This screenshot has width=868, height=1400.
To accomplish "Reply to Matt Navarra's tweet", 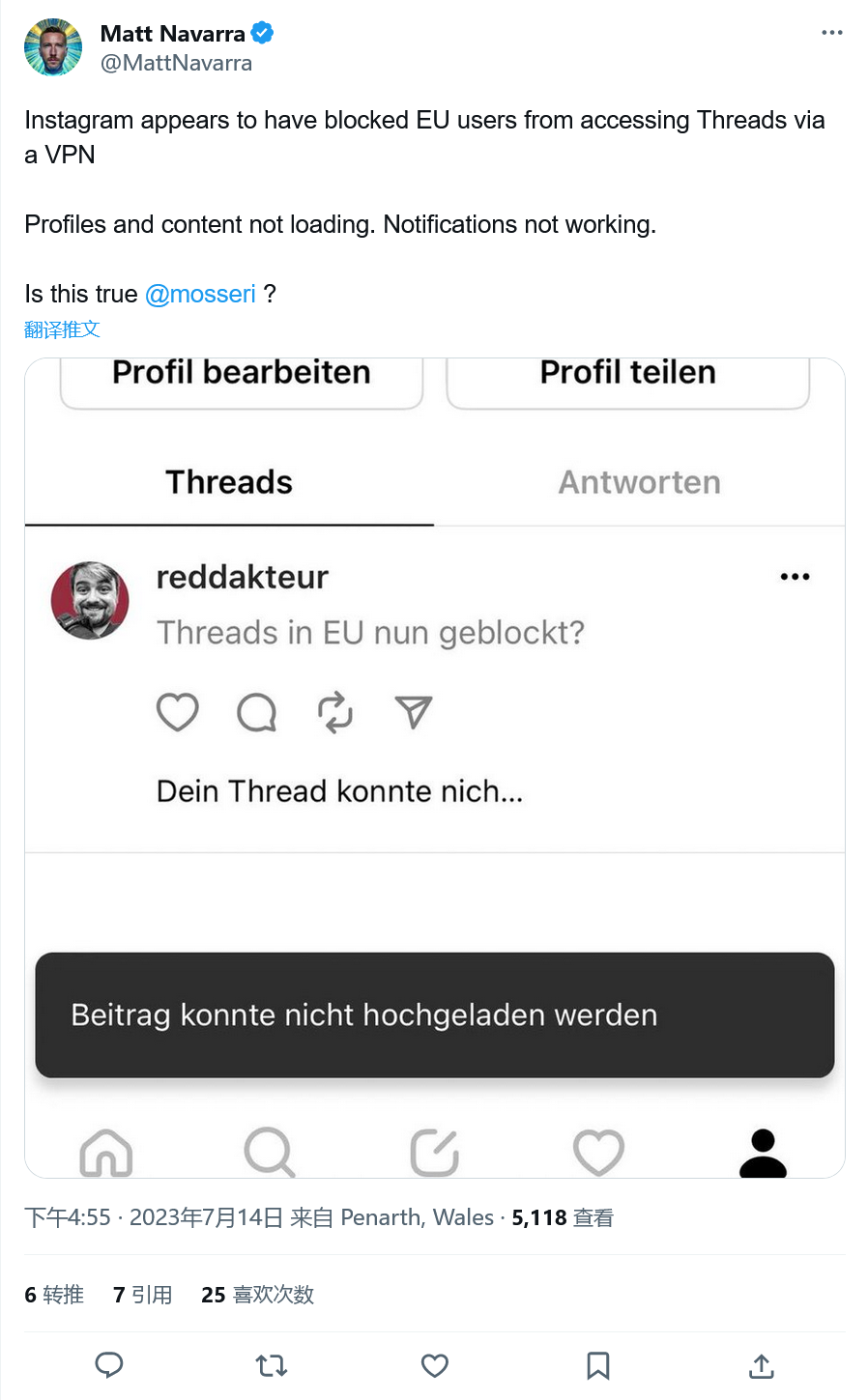I will tap(109, 1365).
